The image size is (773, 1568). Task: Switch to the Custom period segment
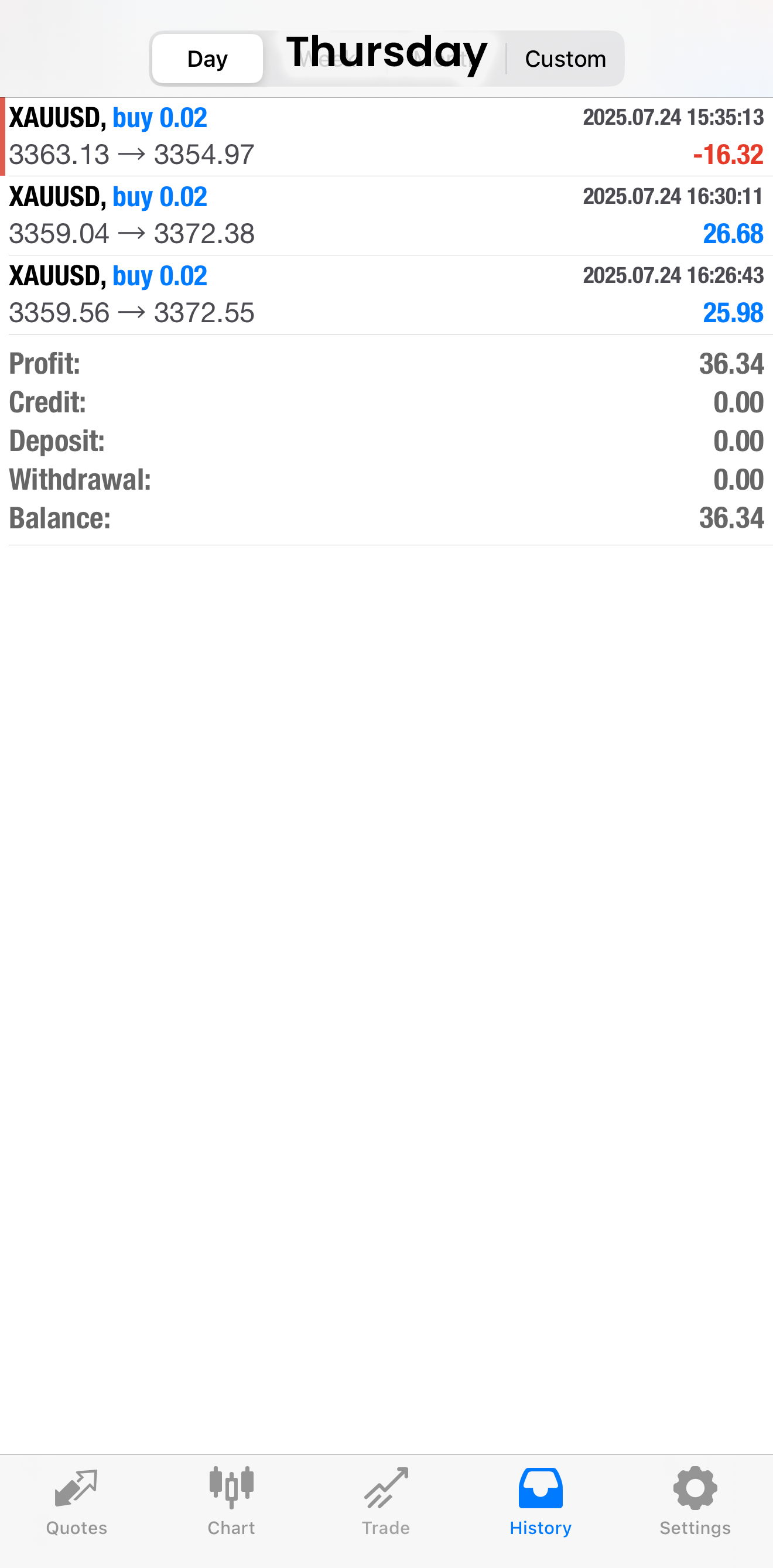(x=565, y=59)
